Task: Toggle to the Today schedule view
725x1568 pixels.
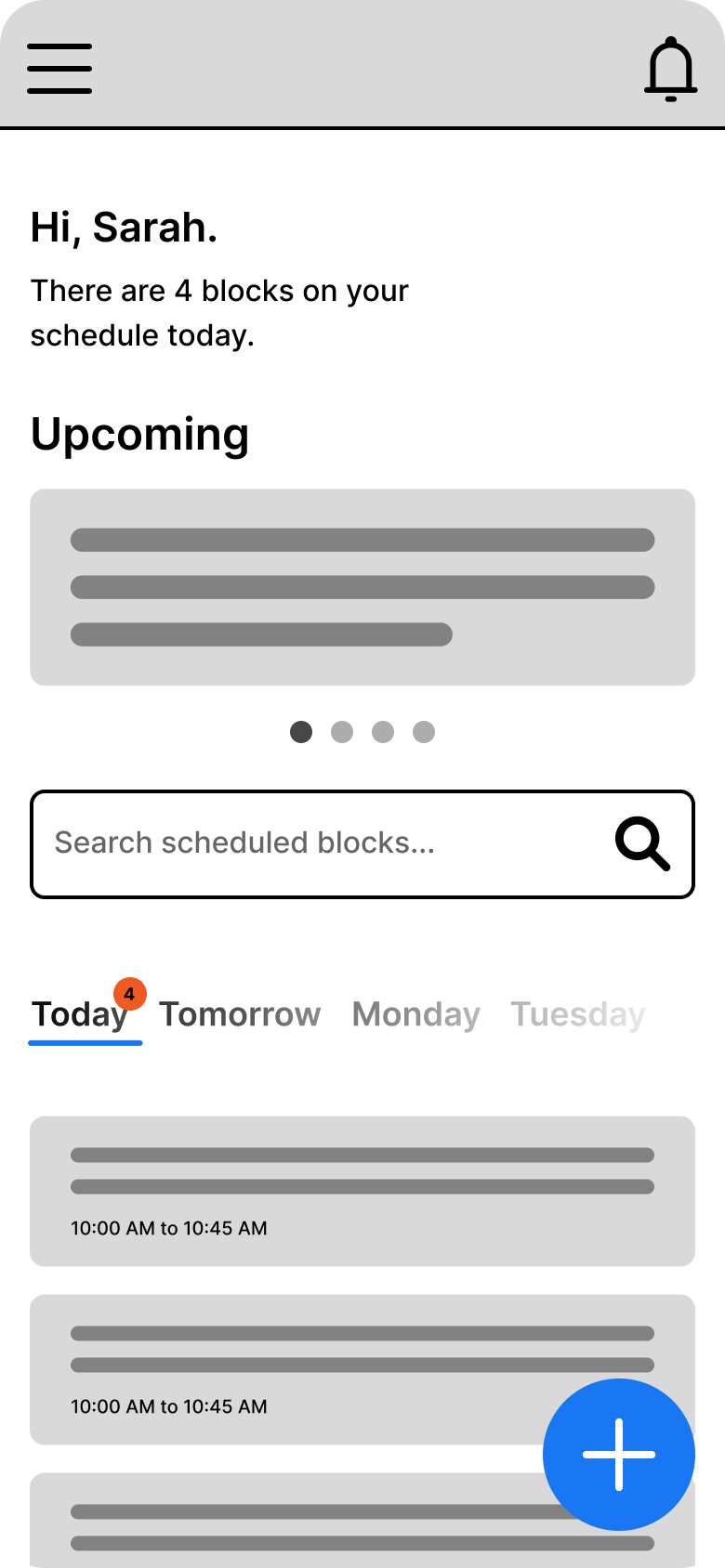Action: [80, 1014]
